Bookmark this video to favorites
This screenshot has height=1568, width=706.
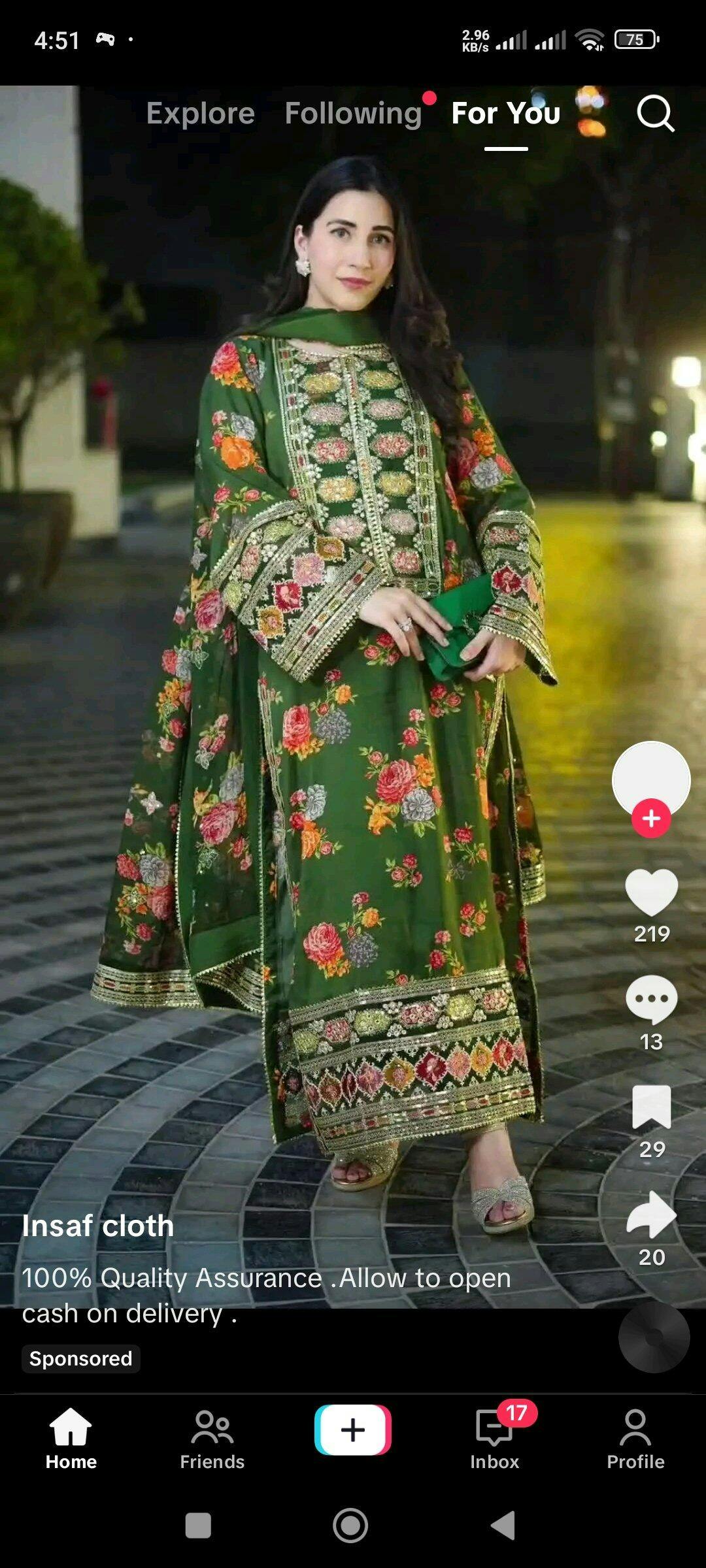click(x=651, y=1107)
